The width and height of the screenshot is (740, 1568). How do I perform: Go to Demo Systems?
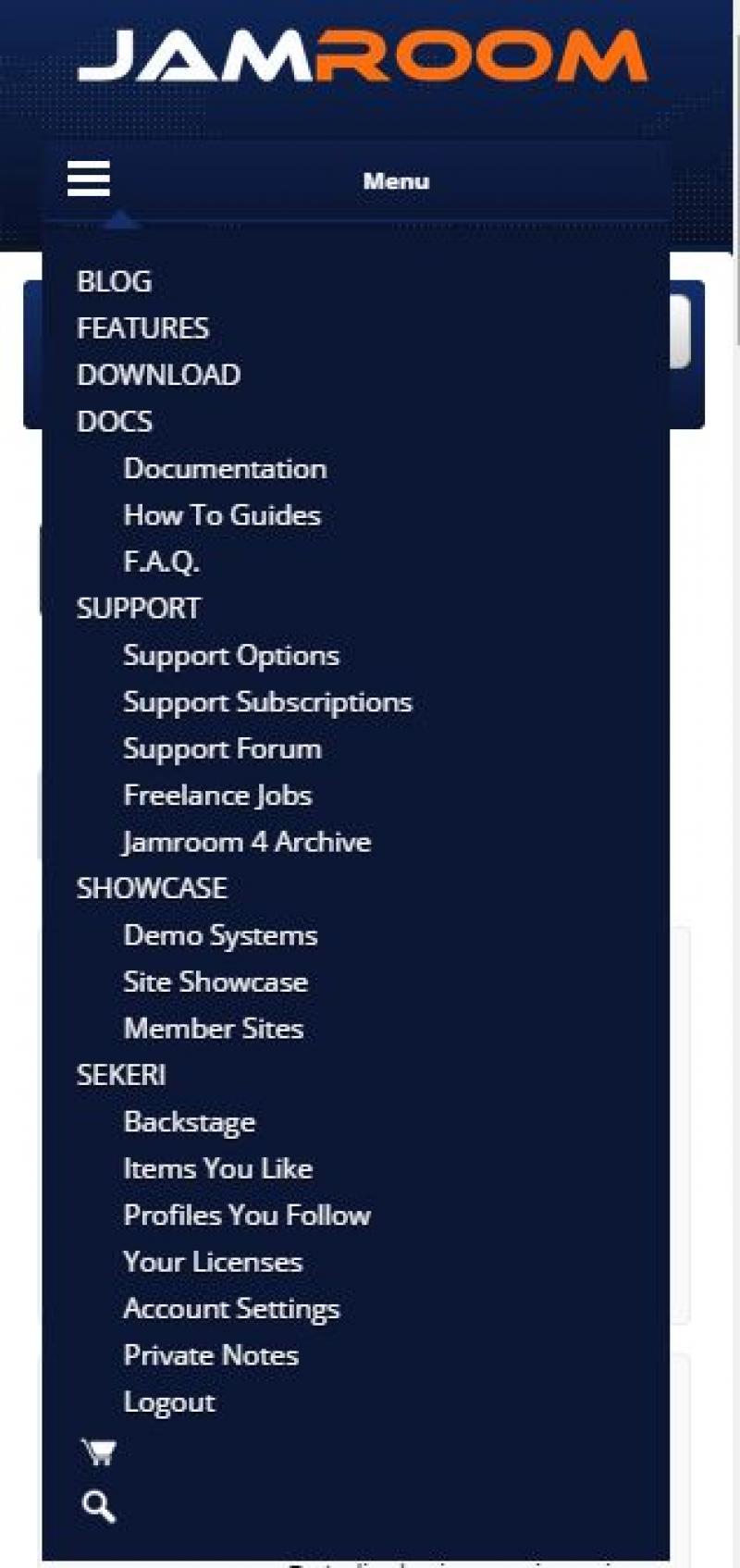click(x=220, y=935)
